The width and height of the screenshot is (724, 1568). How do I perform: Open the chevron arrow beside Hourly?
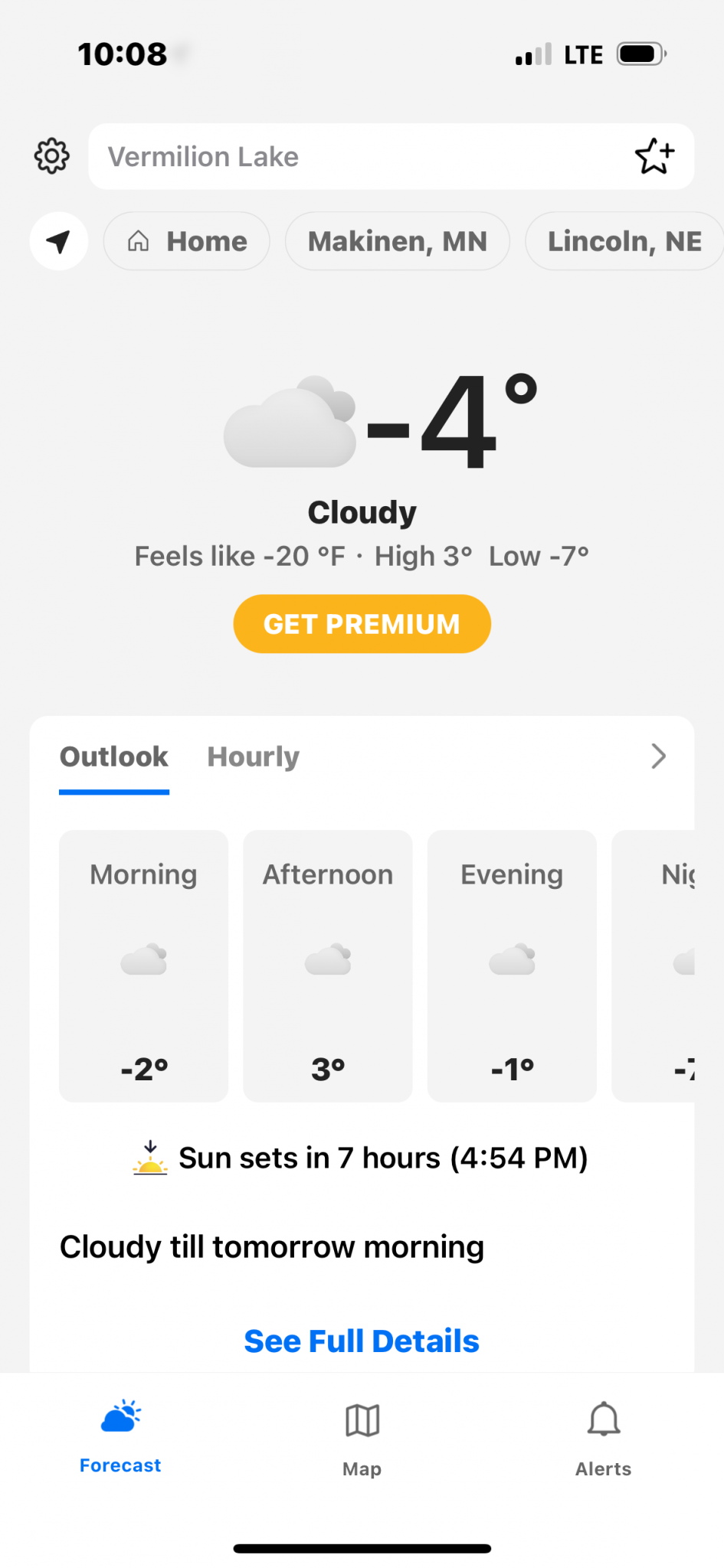658,756
